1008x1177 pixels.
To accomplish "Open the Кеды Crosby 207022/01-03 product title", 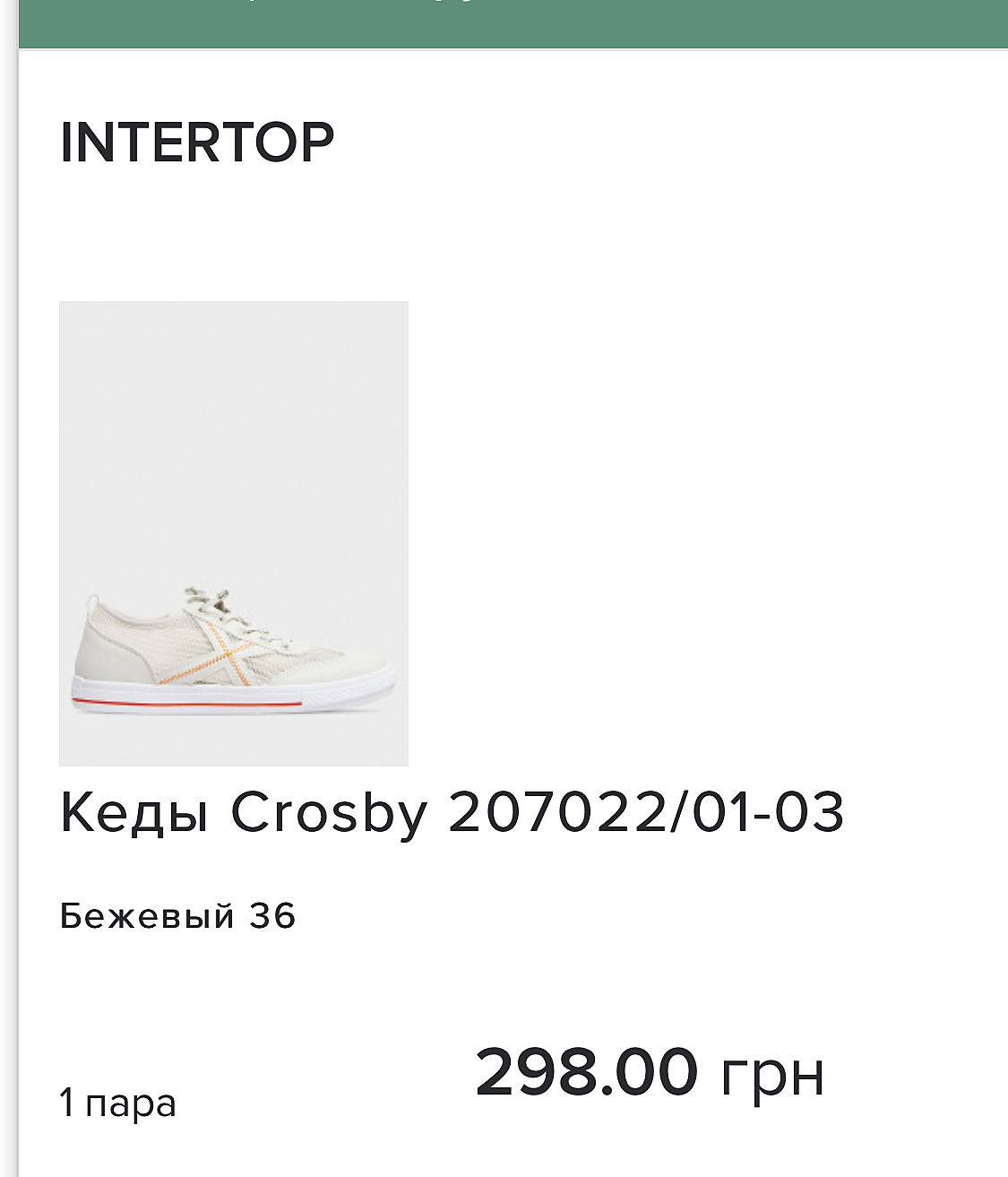I will point(452,812).
